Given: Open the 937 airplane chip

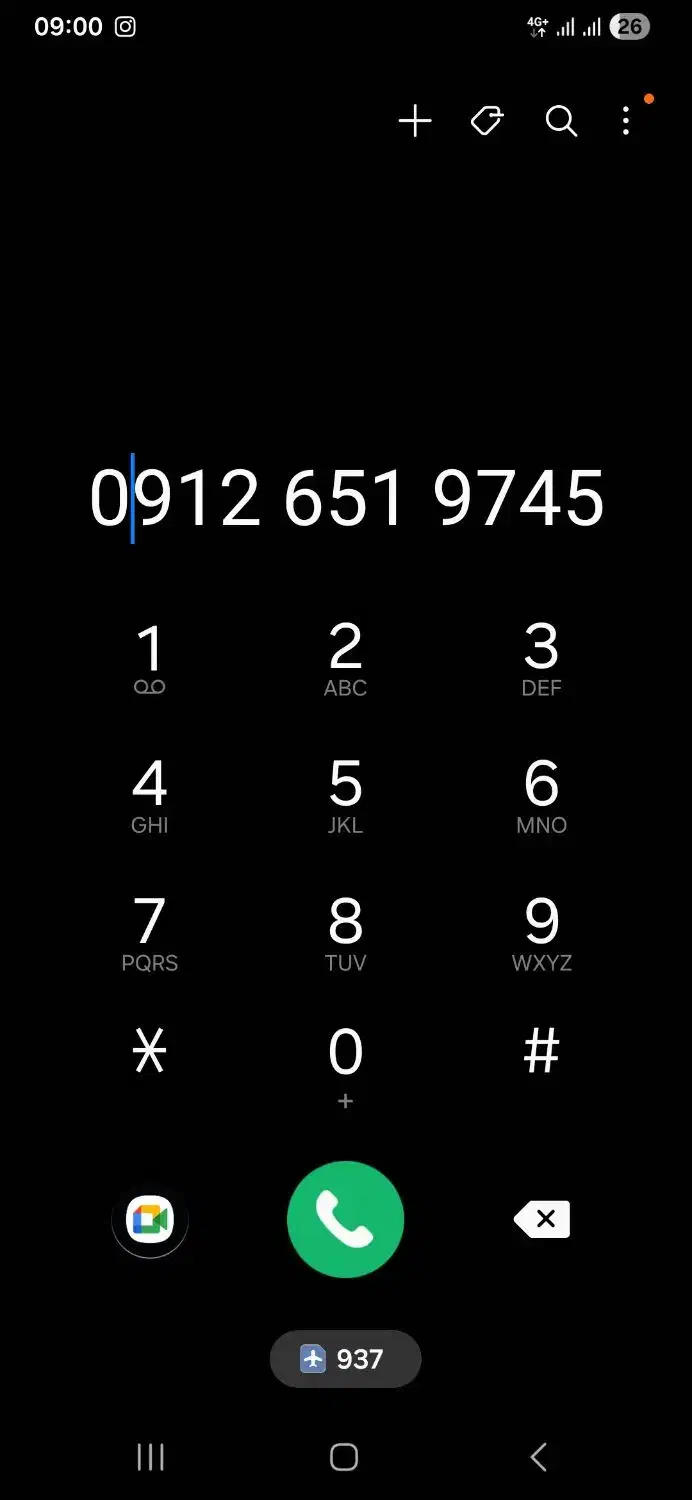Looking at the screenshot, I should pyautogui.click(x=345, y=1359).
